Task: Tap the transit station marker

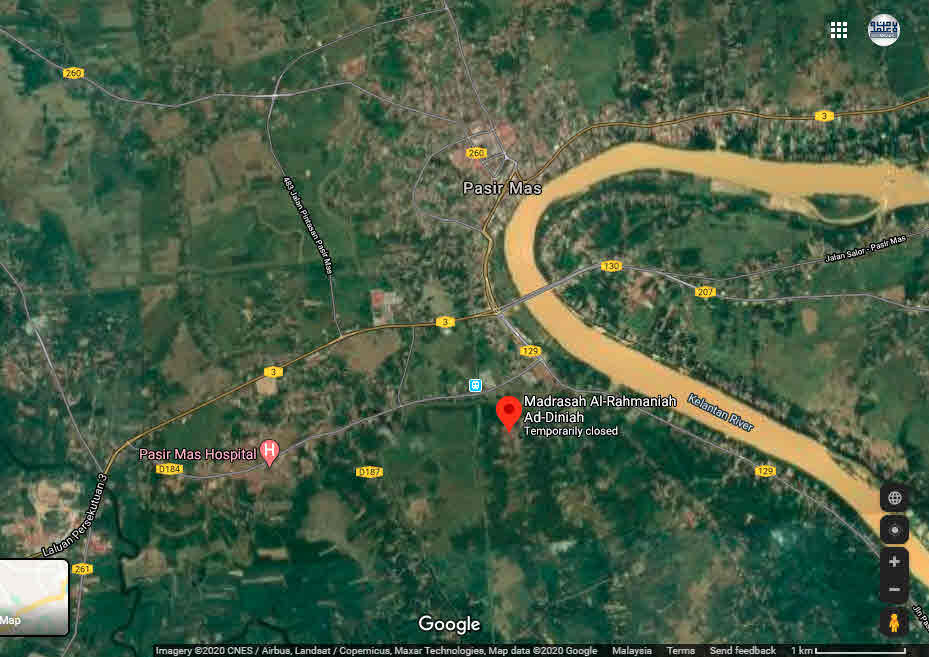Action: [476, 385]
